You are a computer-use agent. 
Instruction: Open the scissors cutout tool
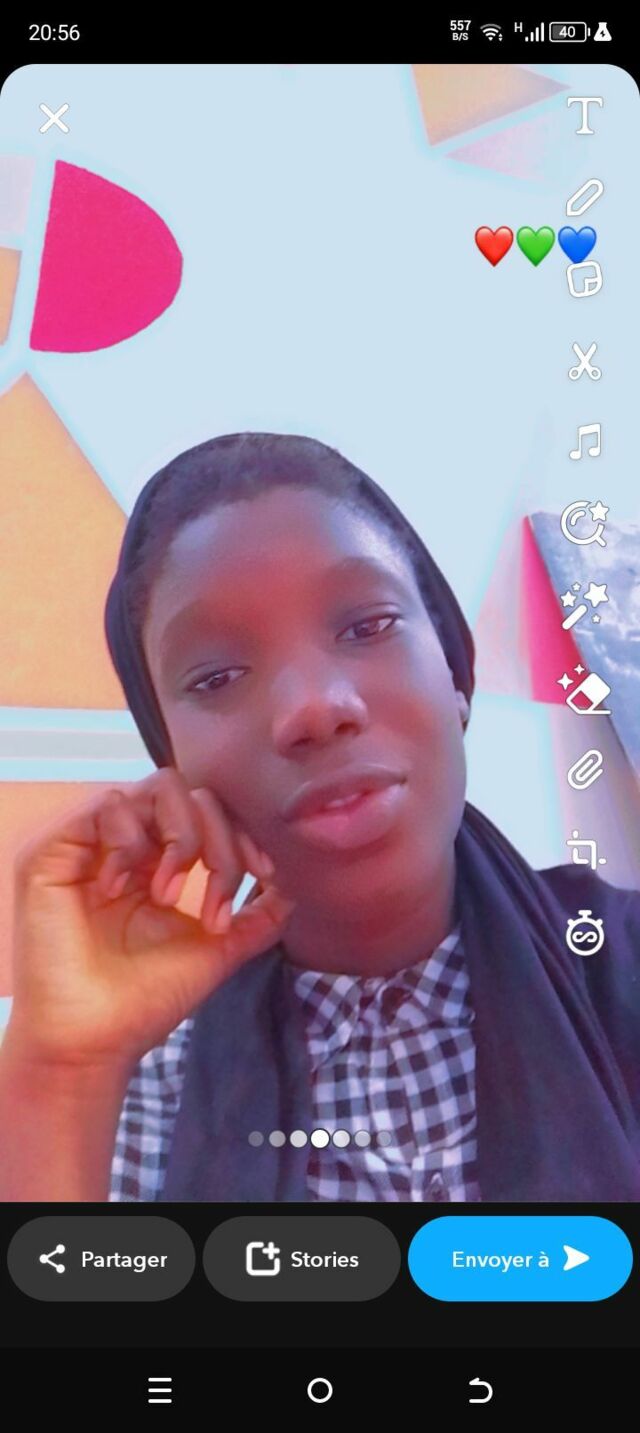[585, 361]
